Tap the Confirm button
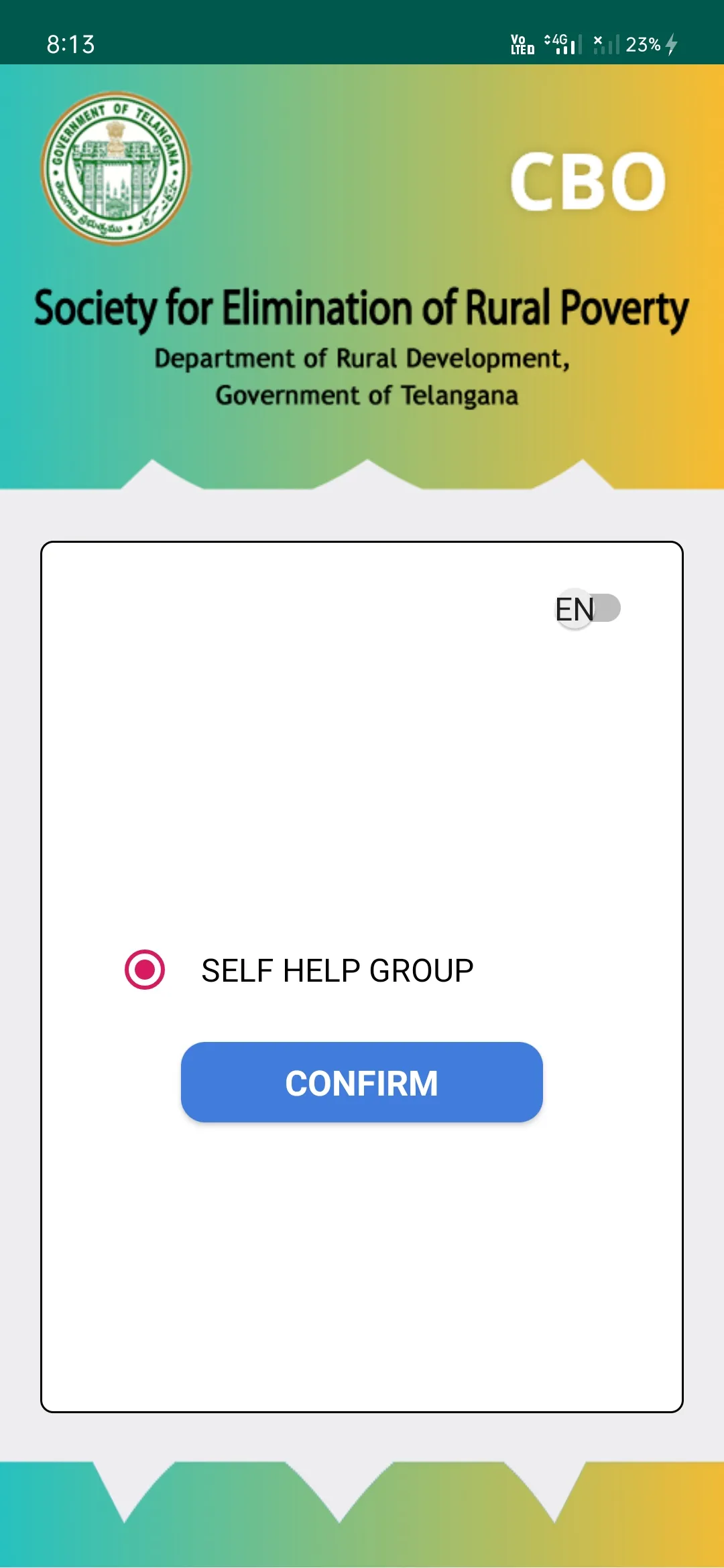Image resolution: width=724 pixels, height=1568 pixels. click(x=361, y=1082)
